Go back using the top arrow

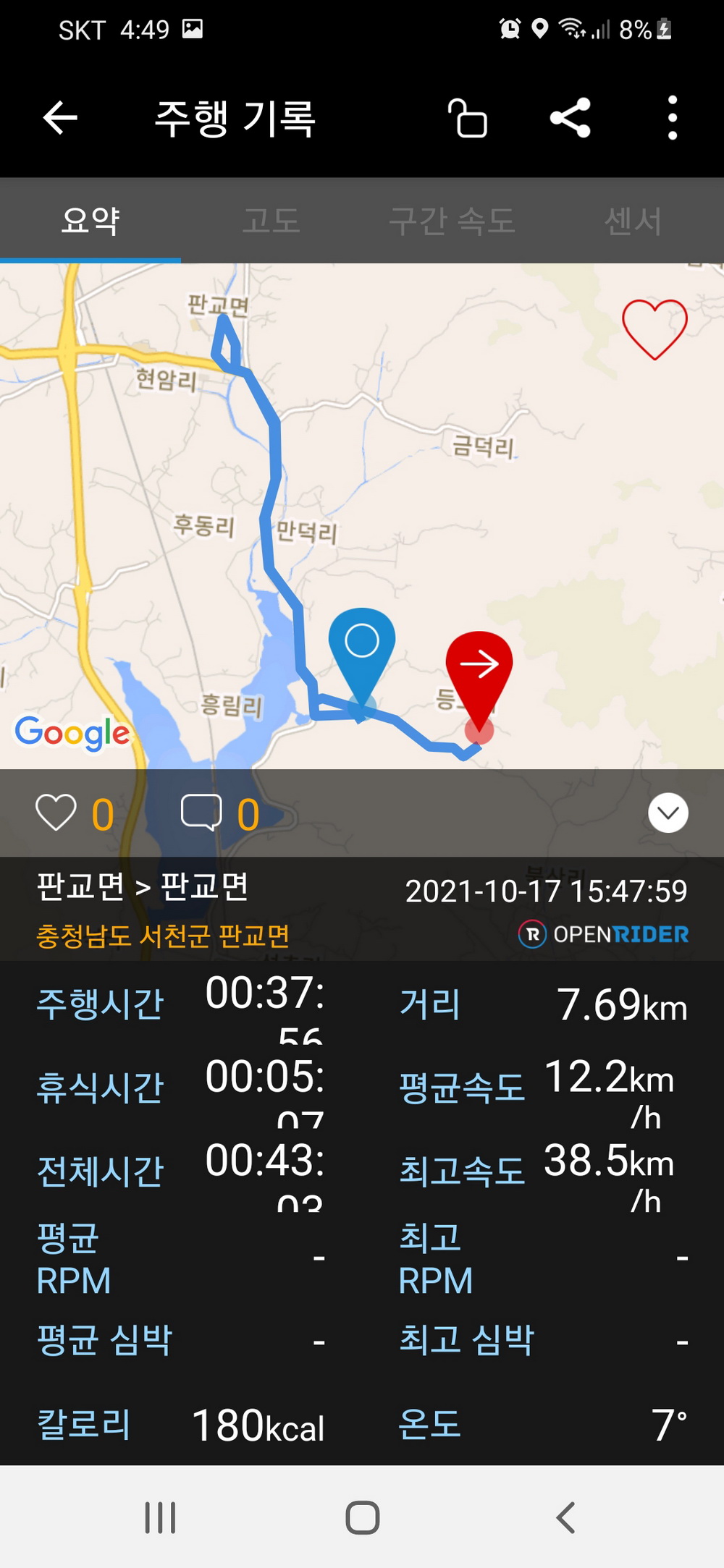pyautogui.click(x=60, y=118)
